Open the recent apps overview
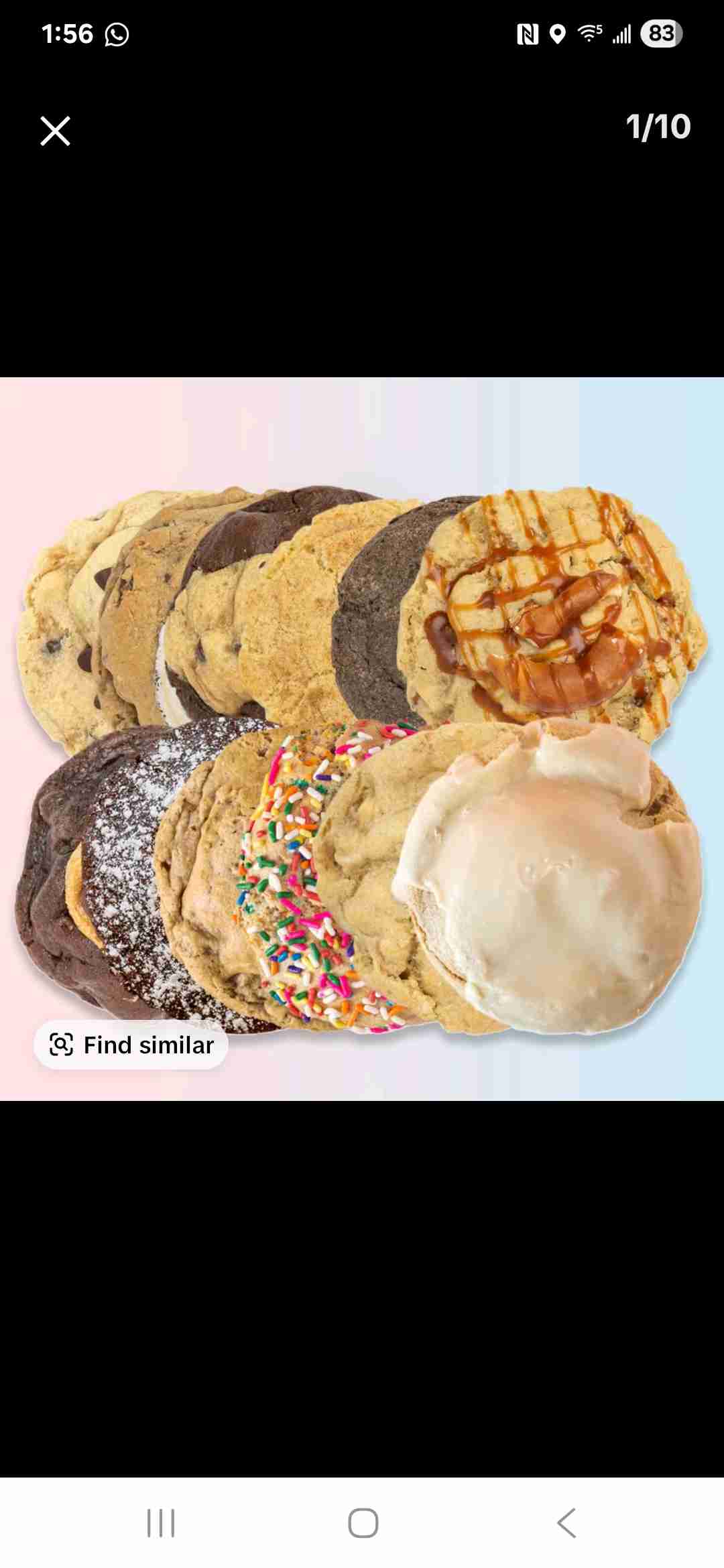This screenshot has height=1568, width=724. click(161, 1523)
